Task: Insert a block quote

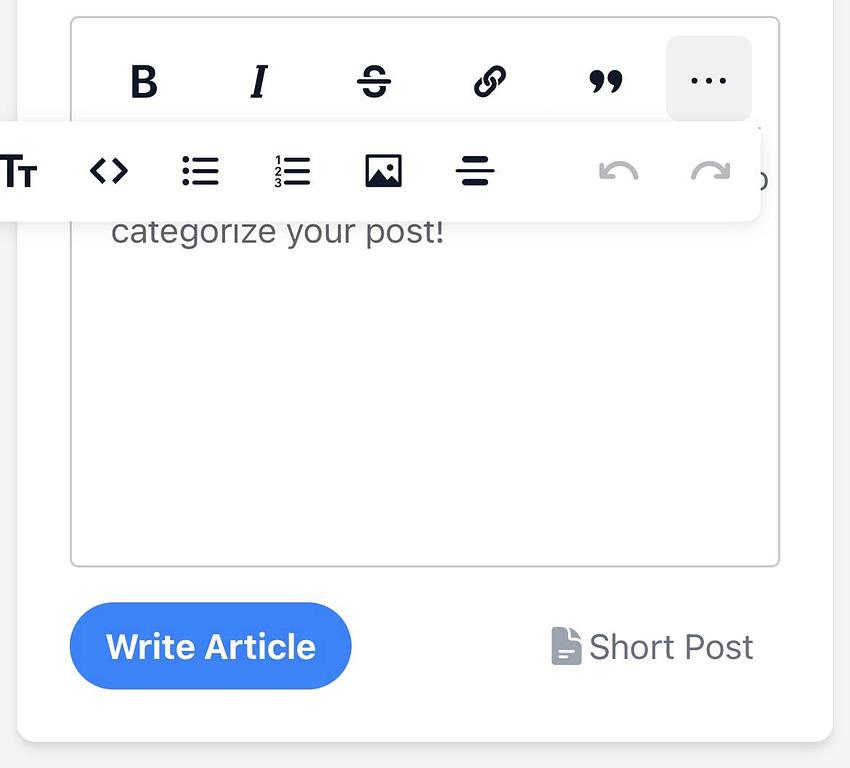Action: coord(605,81)
